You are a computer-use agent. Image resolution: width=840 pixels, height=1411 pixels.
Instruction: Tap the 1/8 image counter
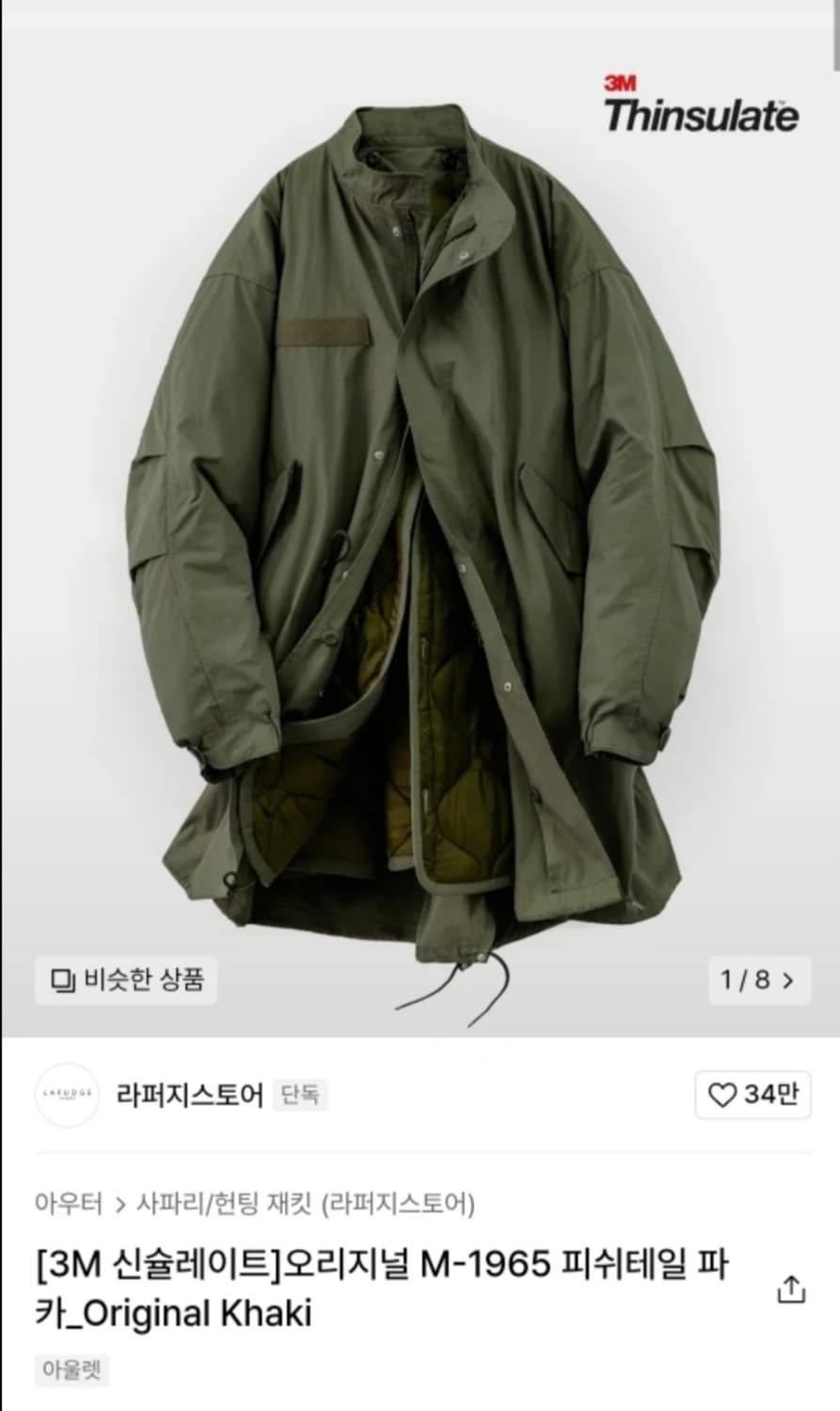(x=746, y=981)
